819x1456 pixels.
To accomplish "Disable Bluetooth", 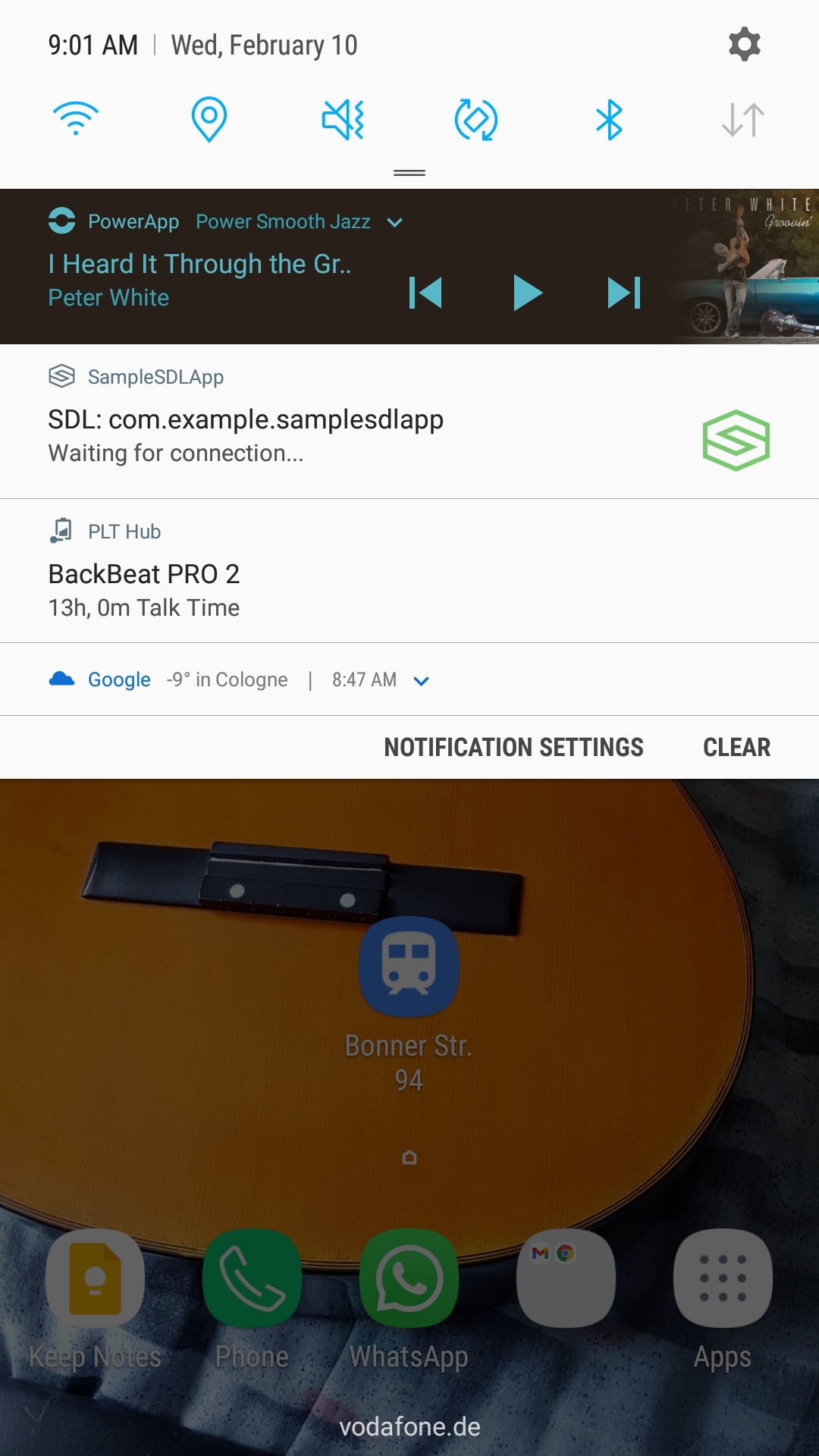I will tap(610, 119).
